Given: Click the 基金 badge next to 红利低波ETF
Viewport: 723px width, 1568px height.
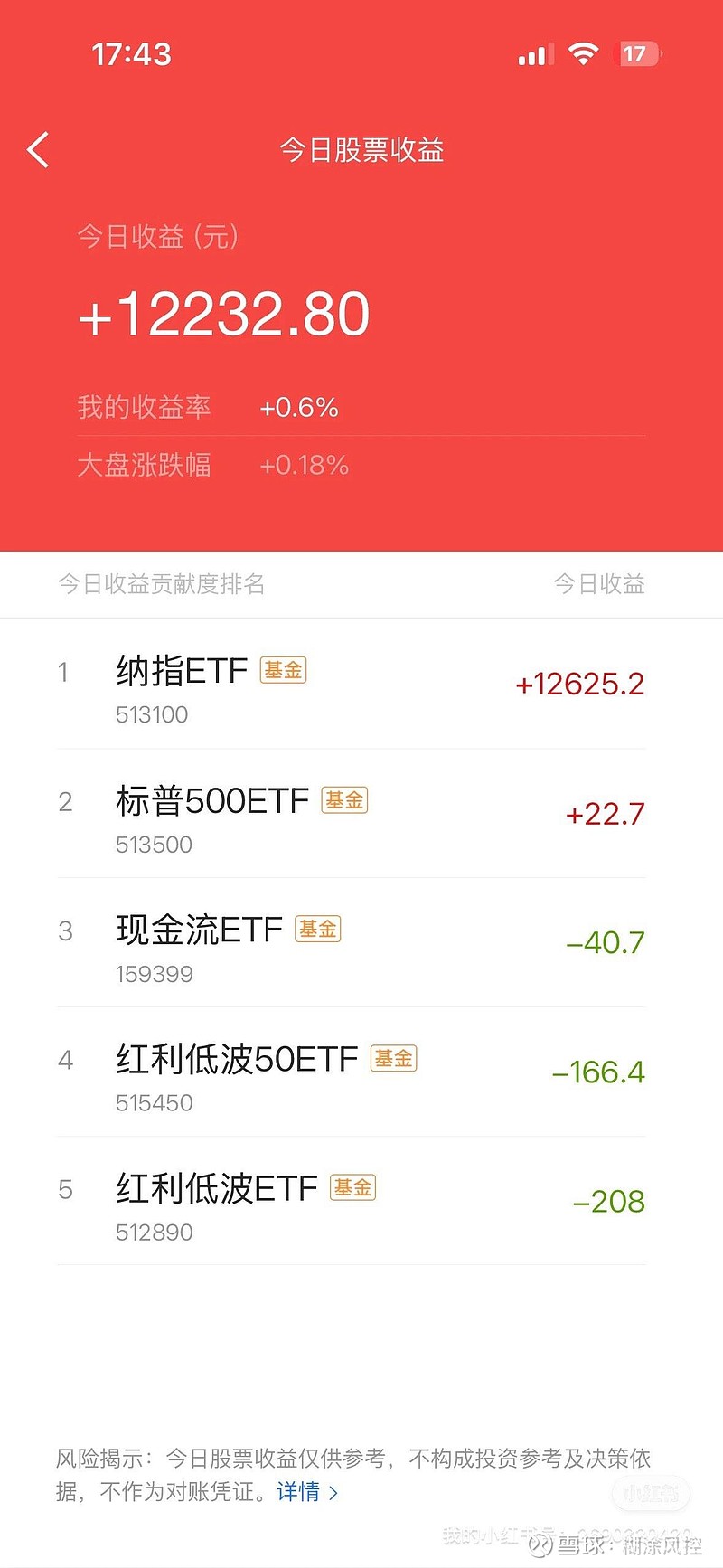Looking at the screenshot, I should coord(352,1187).
